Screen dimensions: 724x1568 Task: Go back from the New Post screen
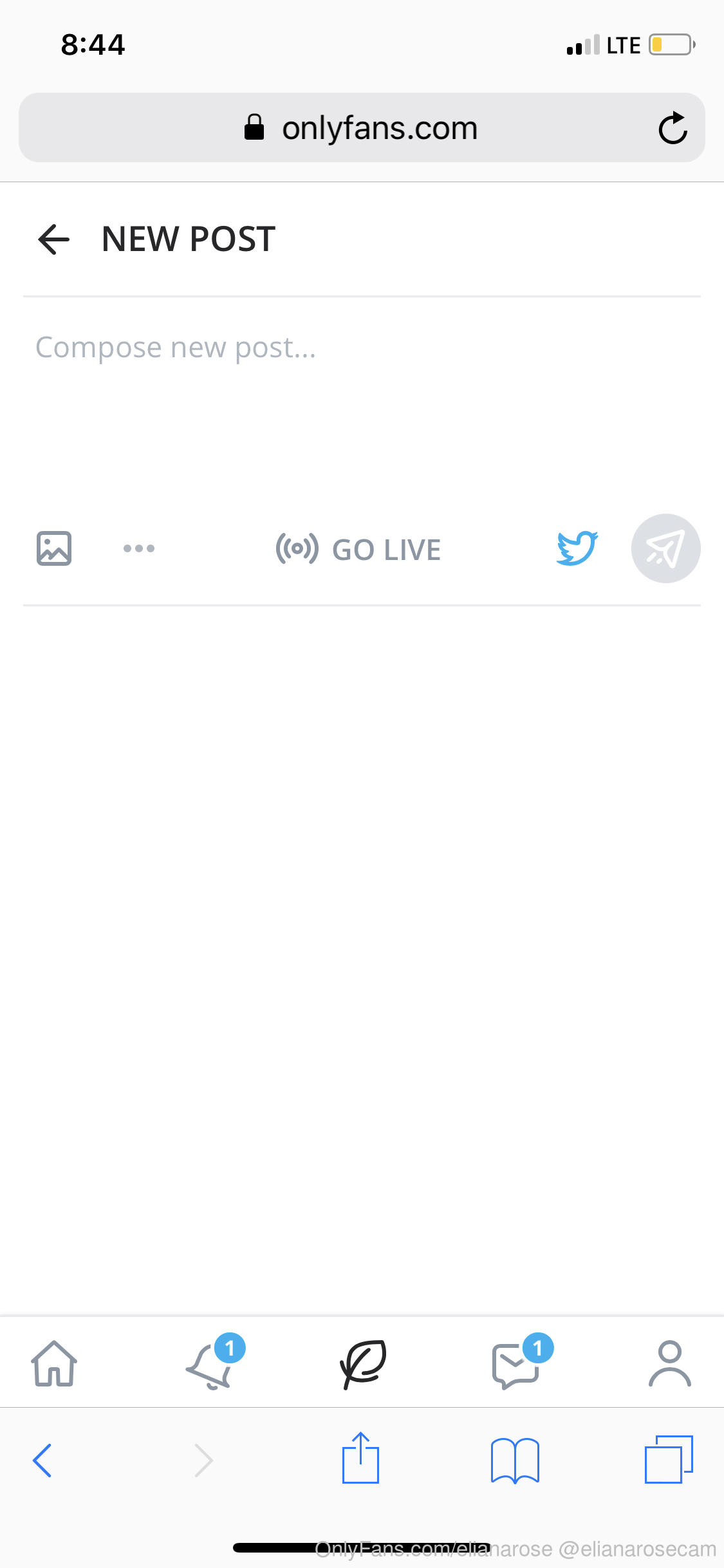pyautogui.click(x=54, y=239)
